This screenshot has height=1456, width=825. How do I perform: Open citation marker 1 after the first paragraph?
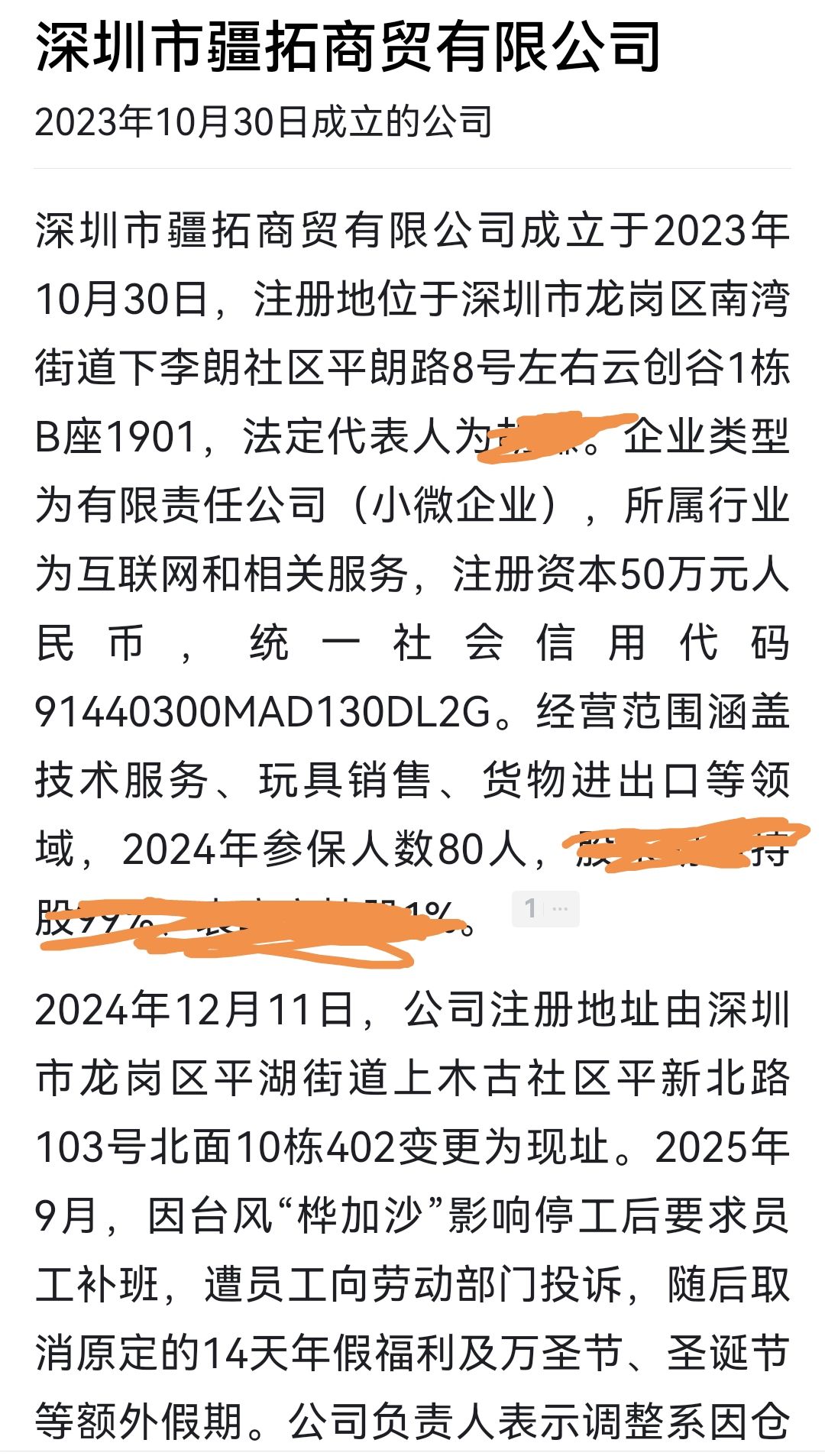545,909
